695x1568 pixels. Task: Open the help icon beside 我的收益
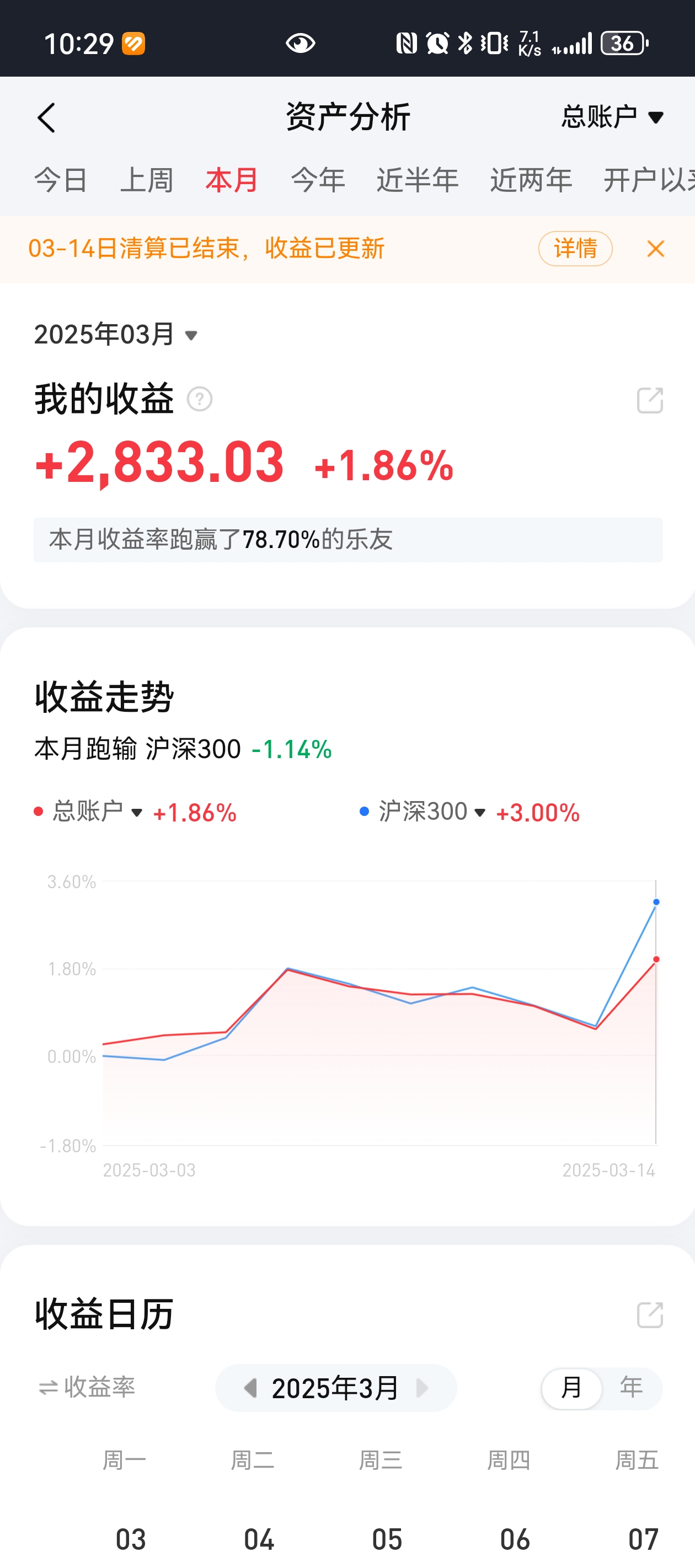[199, 399]
